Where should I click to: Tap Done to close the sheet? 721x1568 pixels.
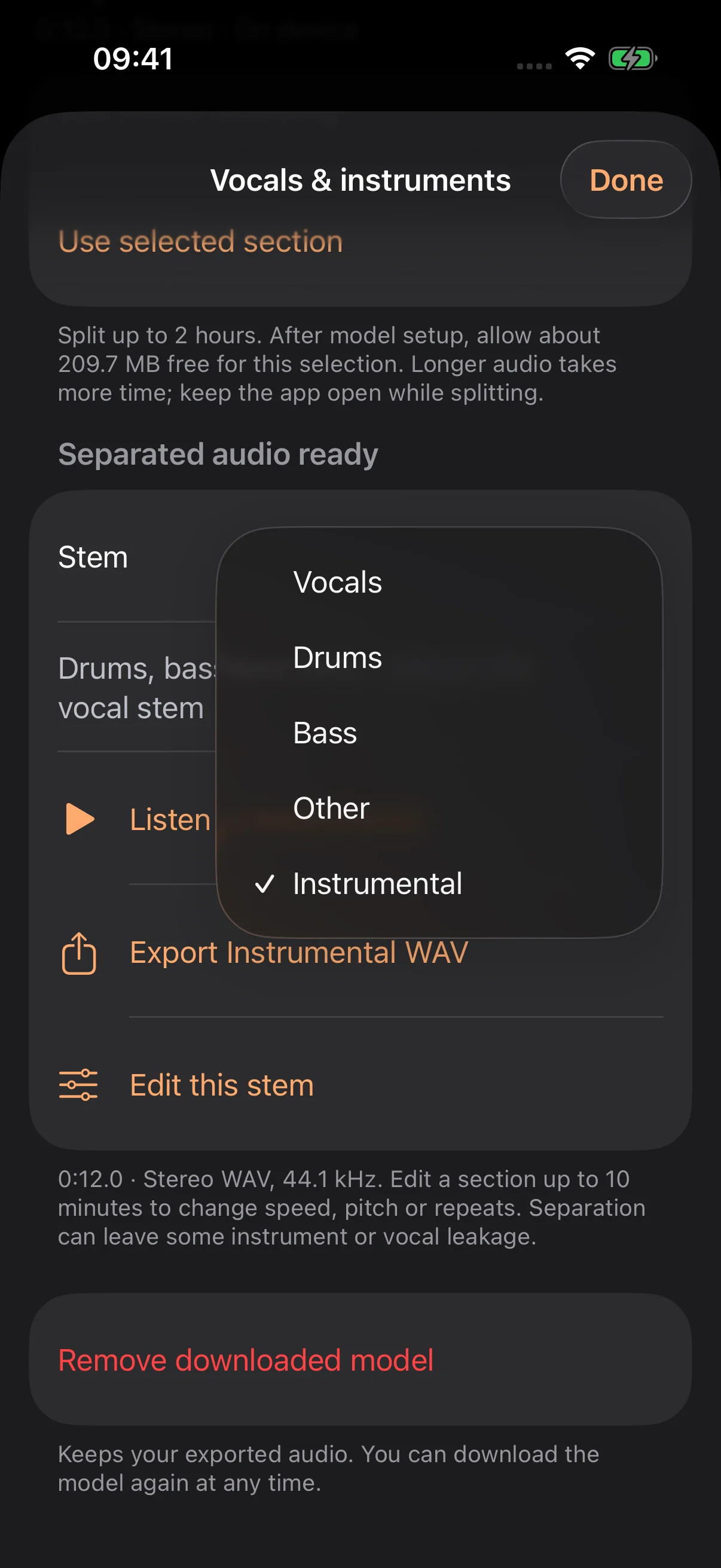(625, 179)
